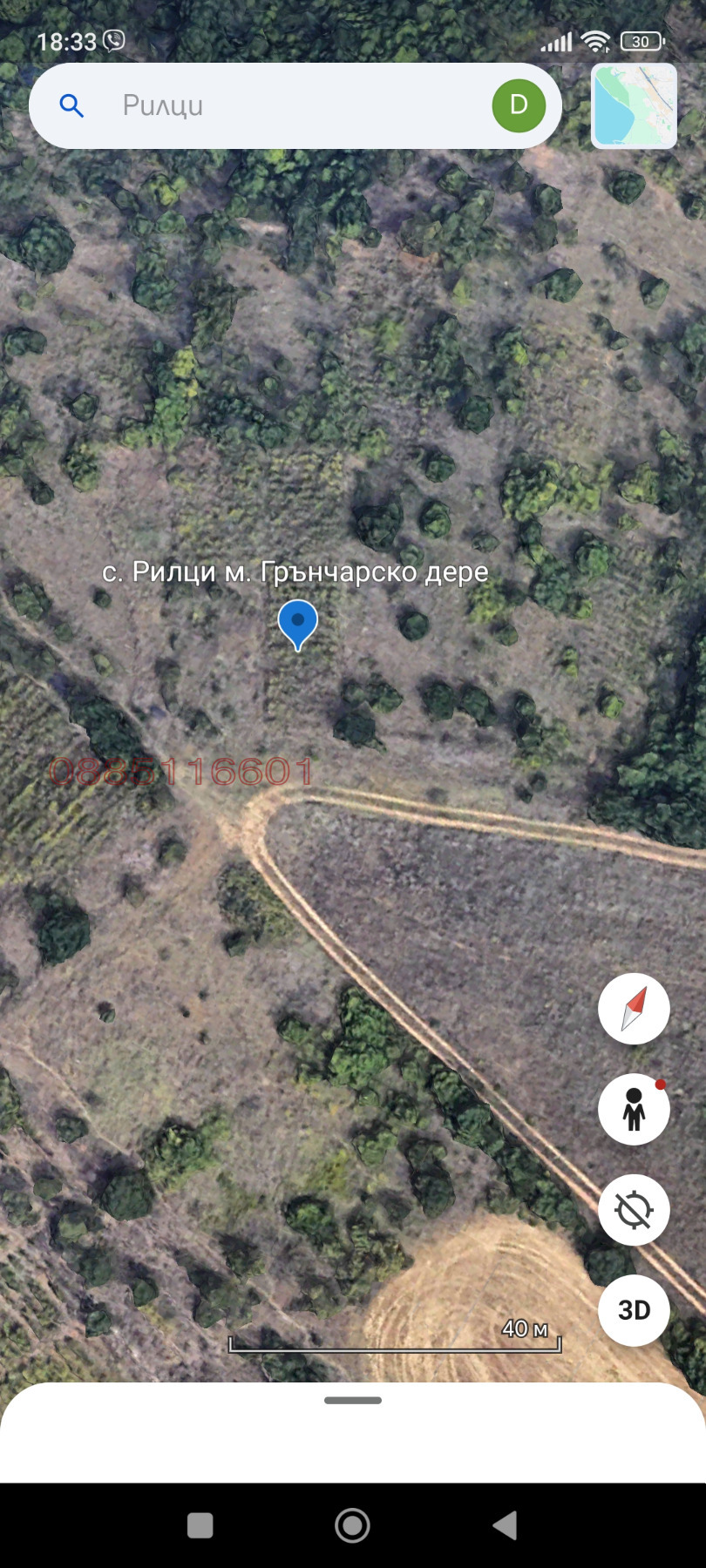The height and width of the screenshot is (1568, 706).
Task: Go back with the system back button
Action: 505,1525
